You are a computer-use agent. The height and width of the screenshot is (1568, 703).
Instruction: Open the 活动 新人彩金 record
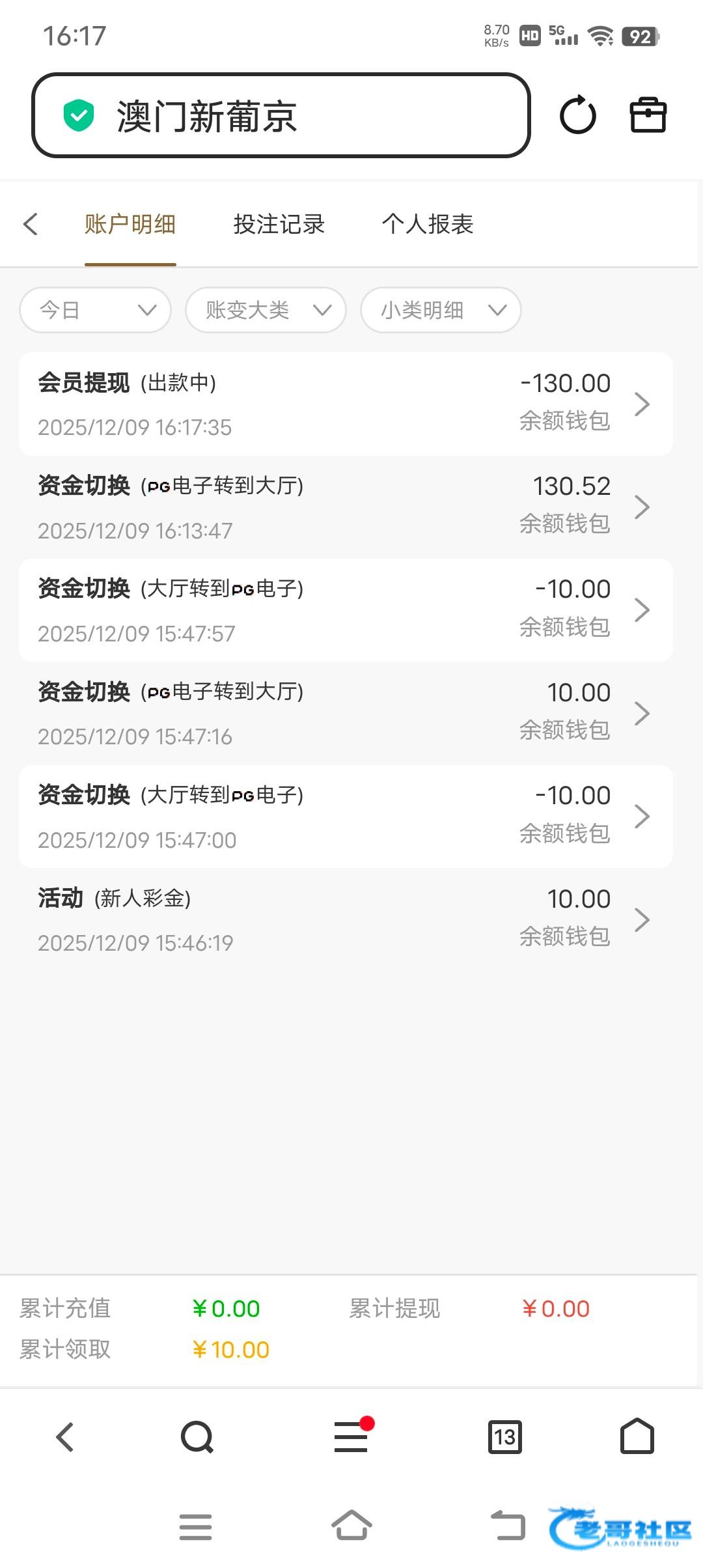click(346, 919)
